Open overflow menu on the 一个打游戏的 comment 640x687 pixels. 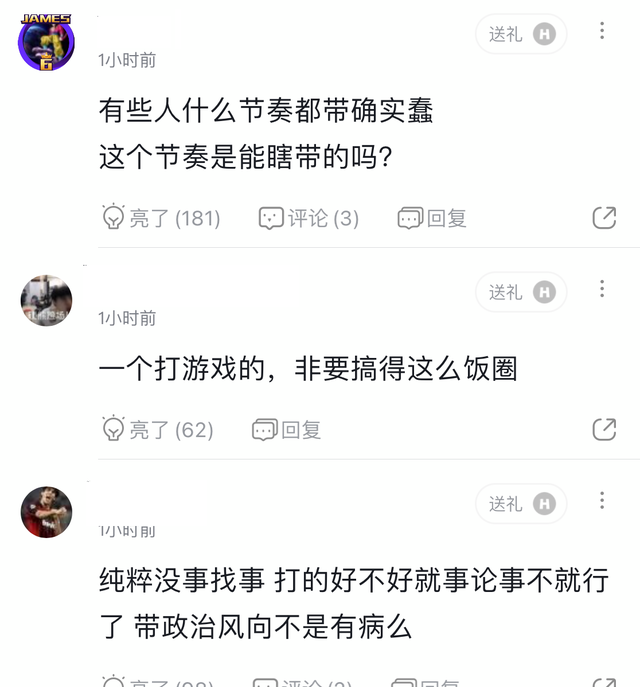point(602,289)
